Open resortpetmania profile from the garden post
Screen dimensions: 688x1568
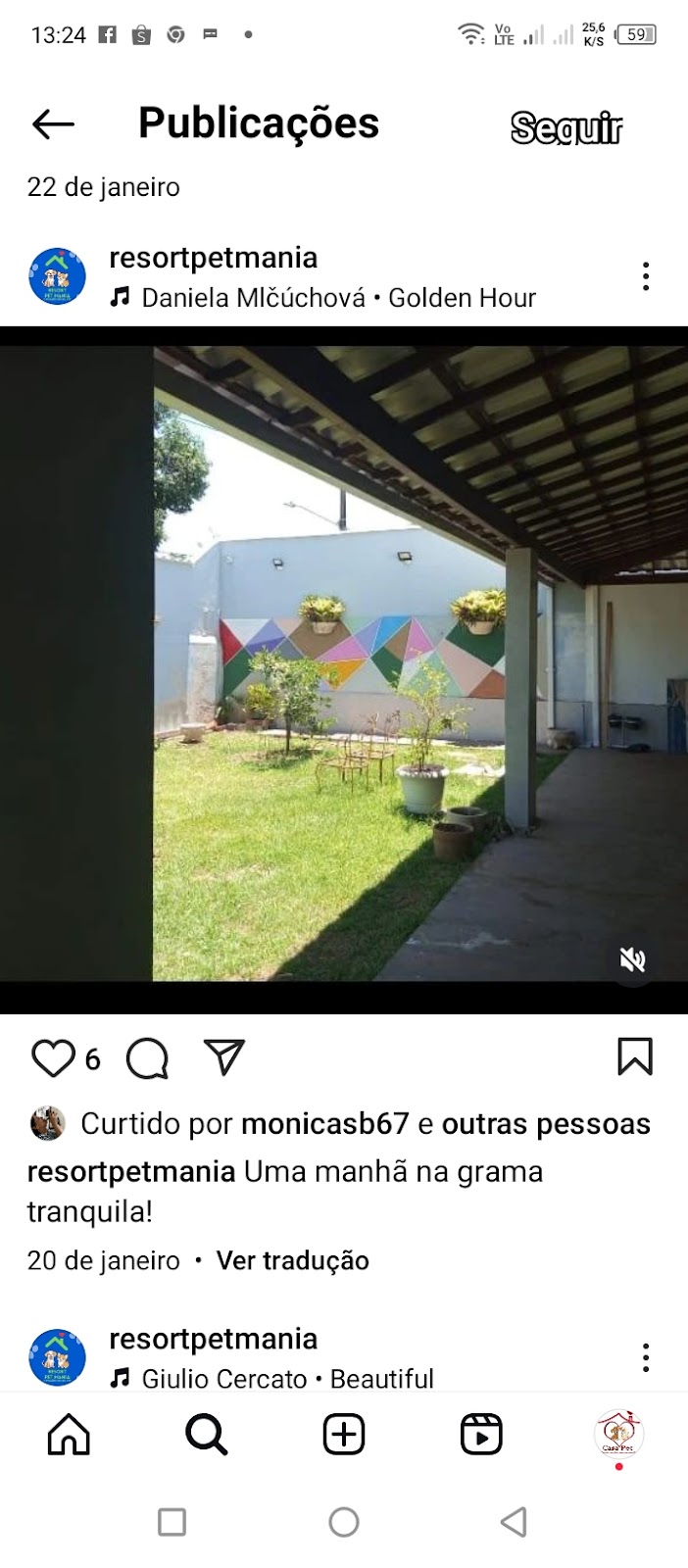pyautogui.click(x=213, y=258)
